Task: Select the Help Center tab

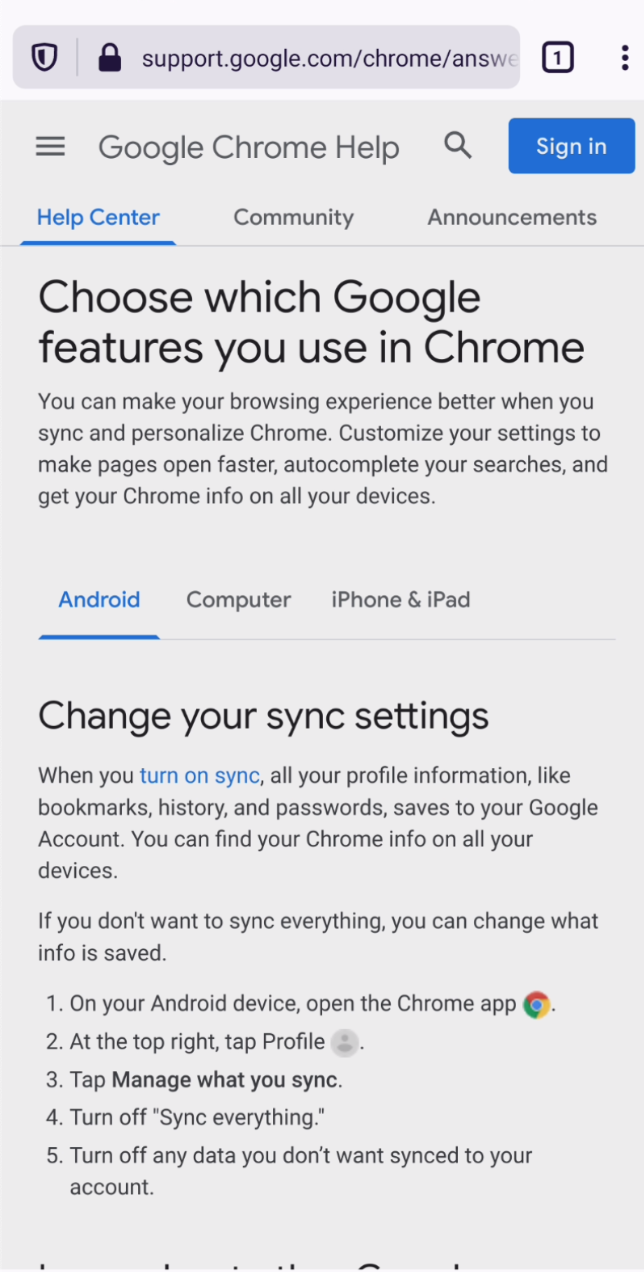Action: pyautogui.click(x=98, y=218)
